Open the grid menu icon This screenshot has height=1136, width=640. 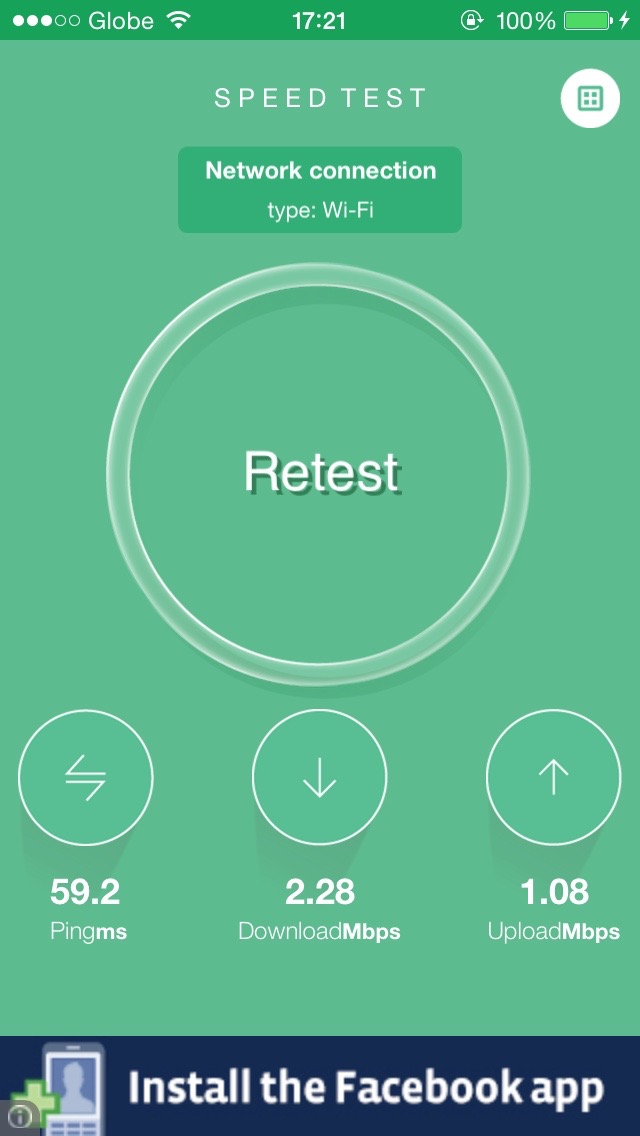point(590,99)
